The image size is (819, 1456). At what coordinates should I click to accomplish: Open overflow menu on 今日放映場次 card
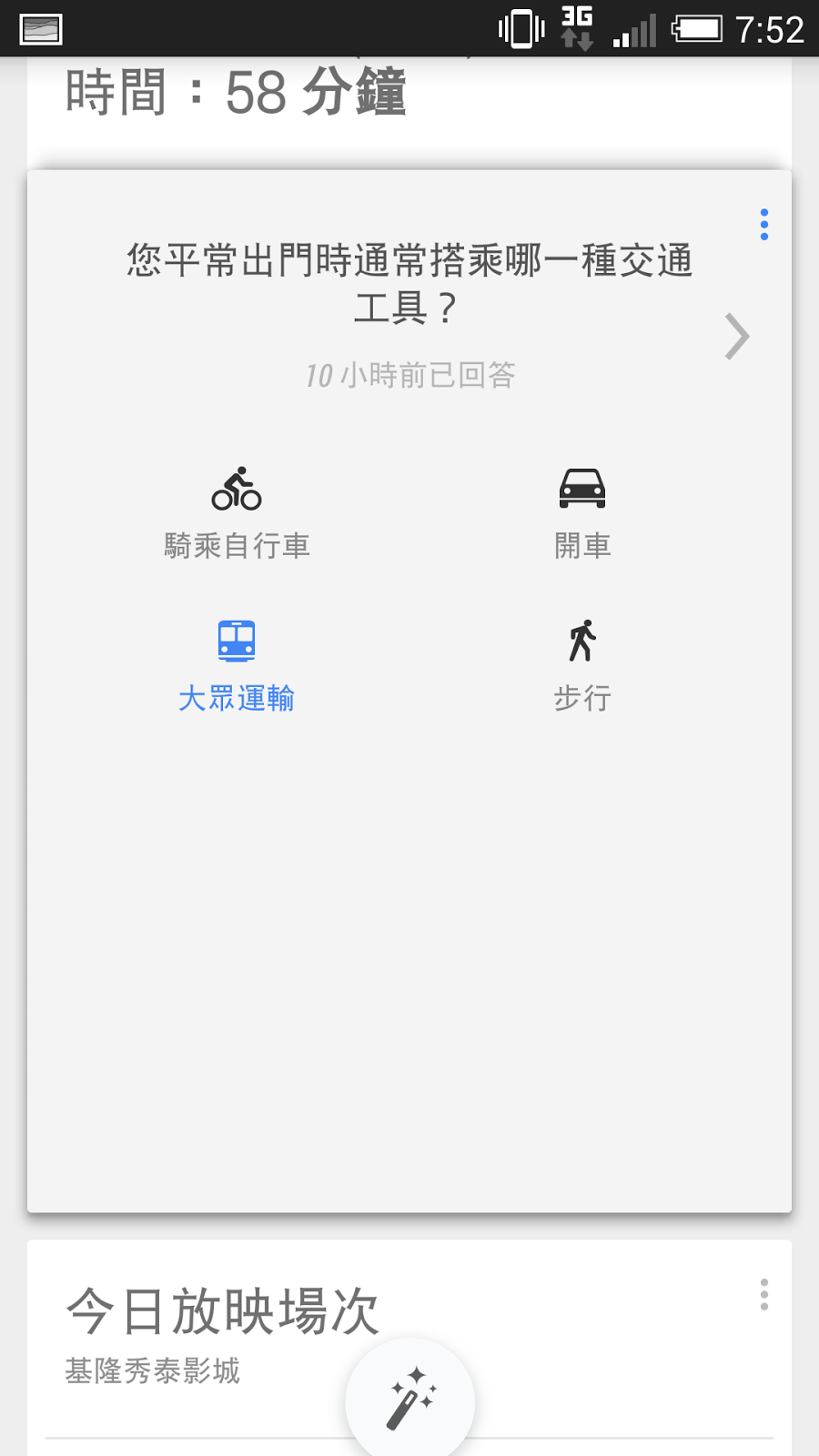click(763, 1294)
